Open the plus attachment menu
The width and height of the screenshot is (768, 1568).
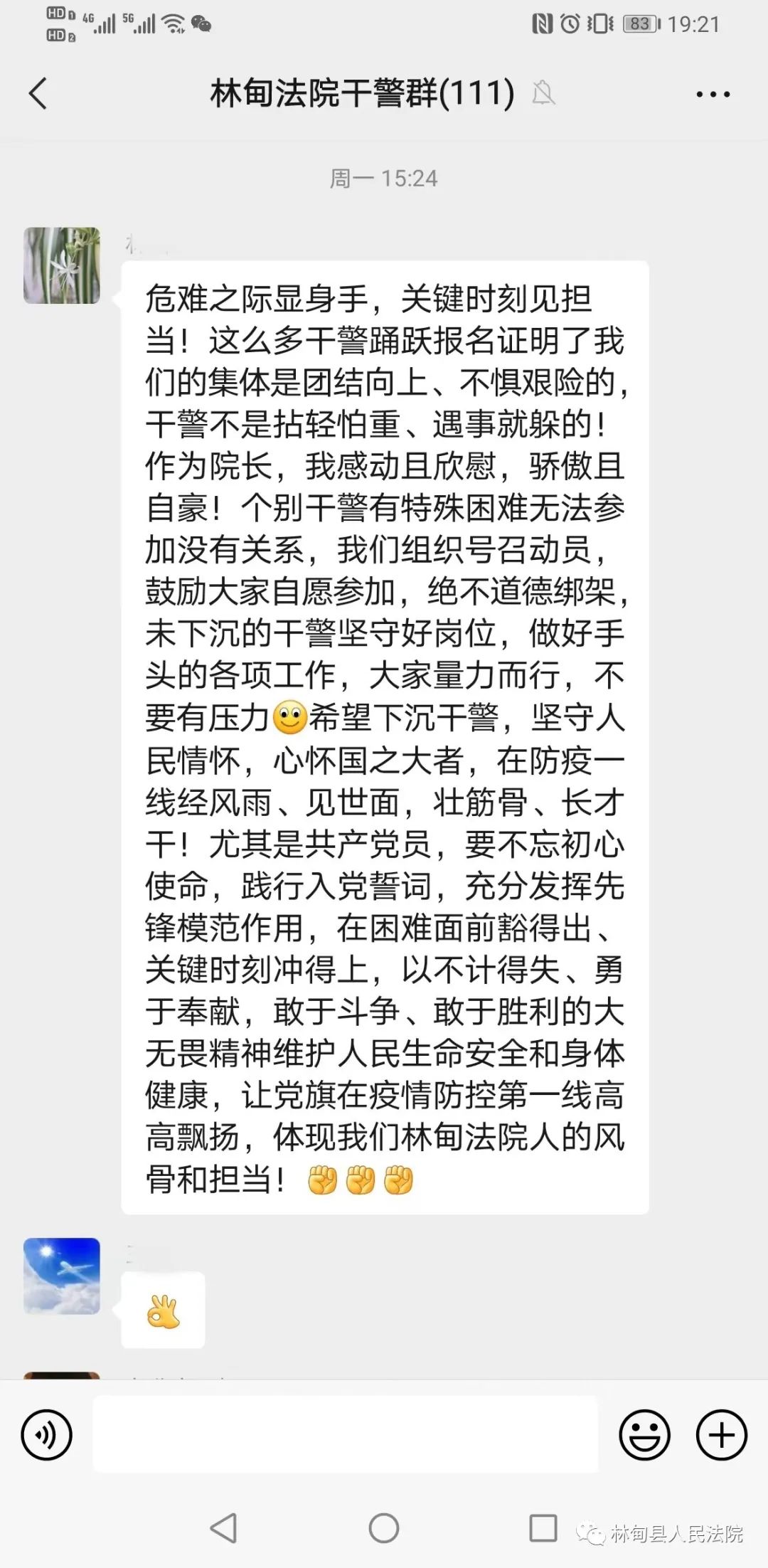click(x=721, y=1435)
